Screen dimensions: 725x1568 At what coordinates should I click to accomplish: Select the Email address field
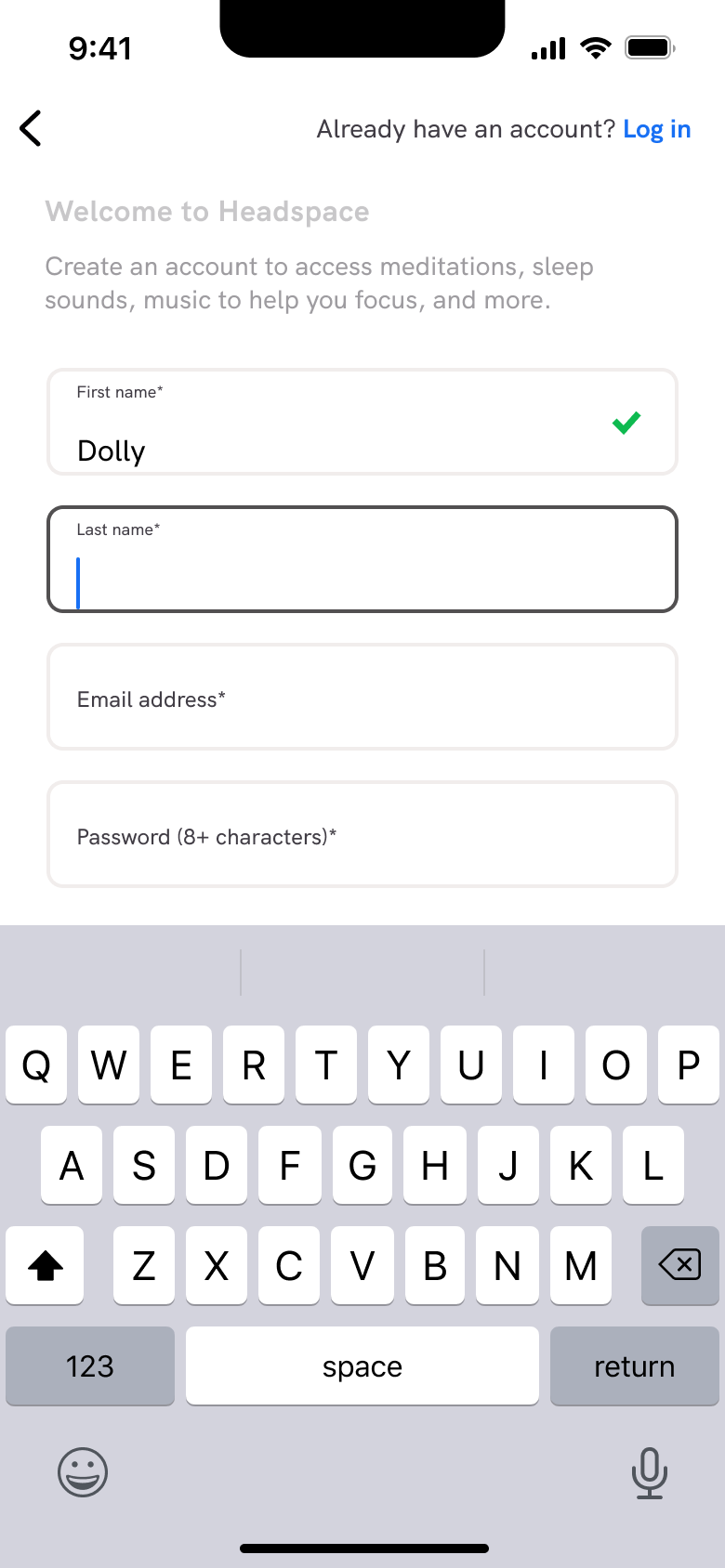(362, 697)
